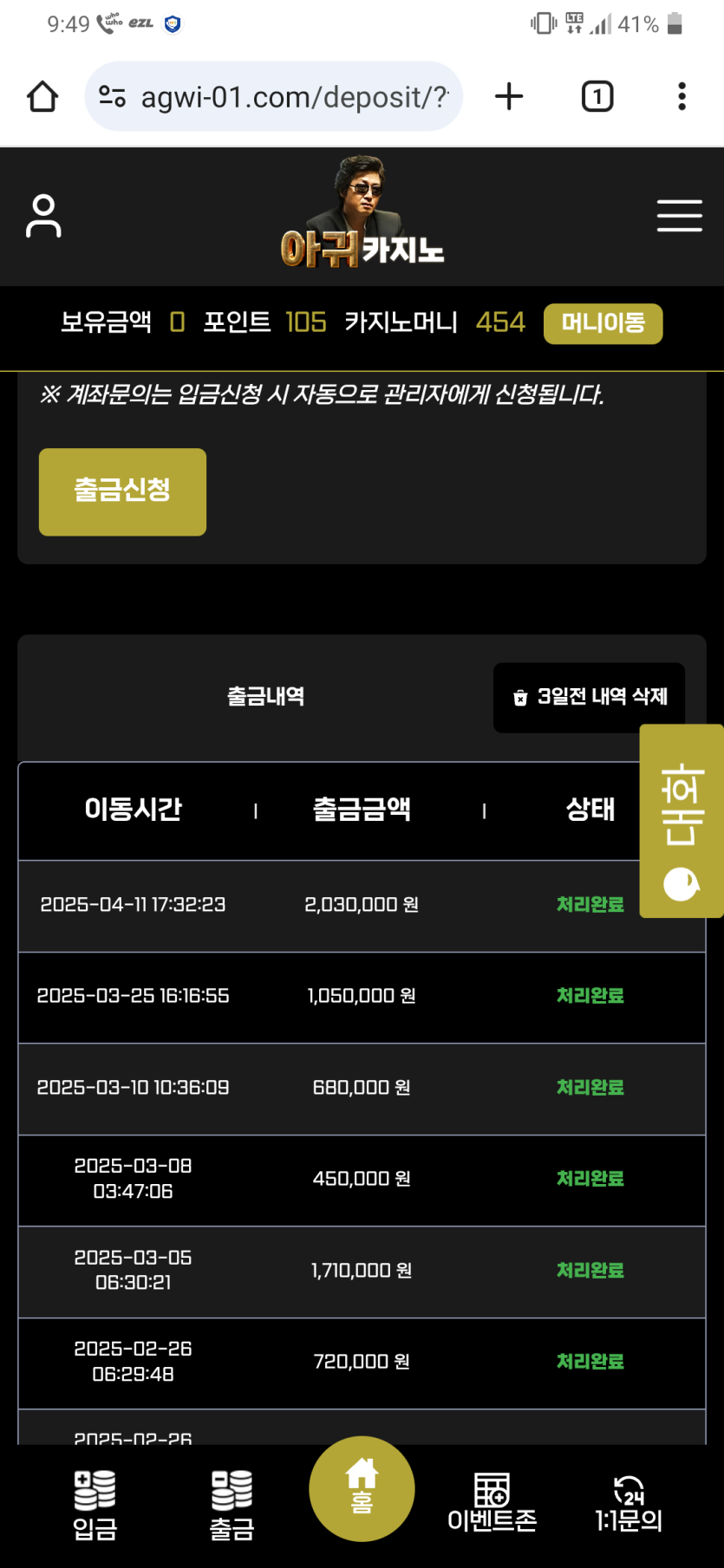This screenshot has height=1568, width=724.
Task: Delete history with 3일전 내역 삭제
Action: [x=590, y=697]
